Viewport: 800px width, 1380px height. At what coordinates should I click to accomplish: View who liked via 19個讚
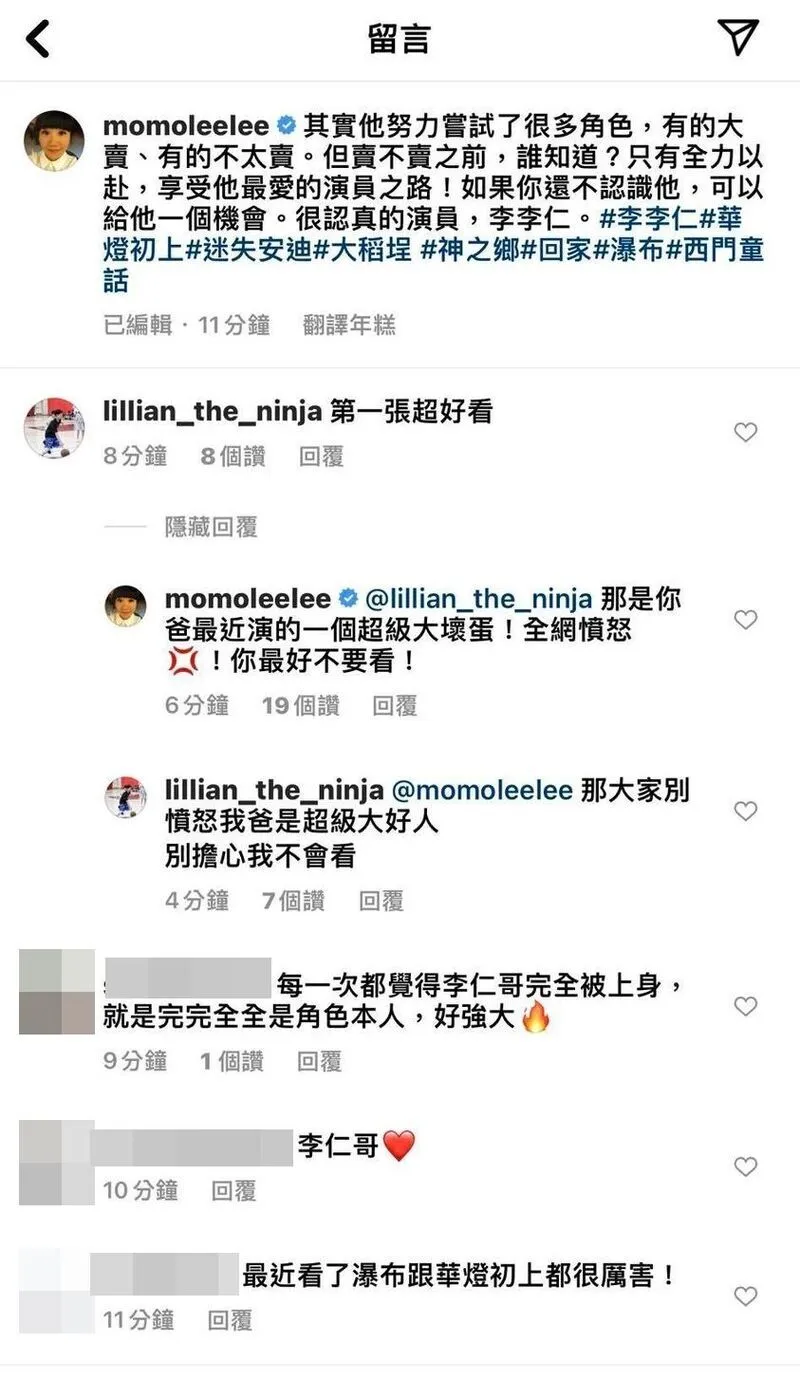(x=301, y=706)
